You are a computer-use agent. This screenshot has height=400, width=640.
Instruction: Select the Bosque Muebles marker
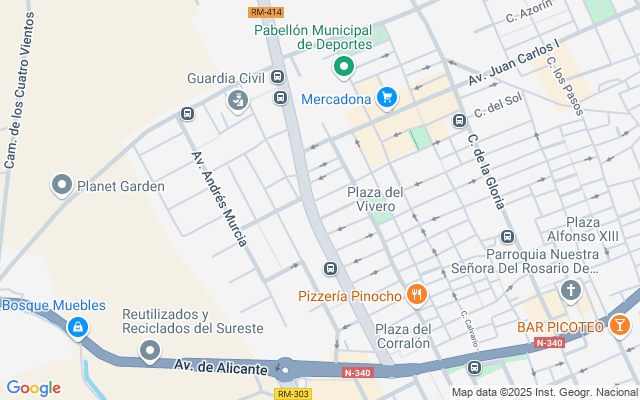pyautogui.click(x=77, y=326)
